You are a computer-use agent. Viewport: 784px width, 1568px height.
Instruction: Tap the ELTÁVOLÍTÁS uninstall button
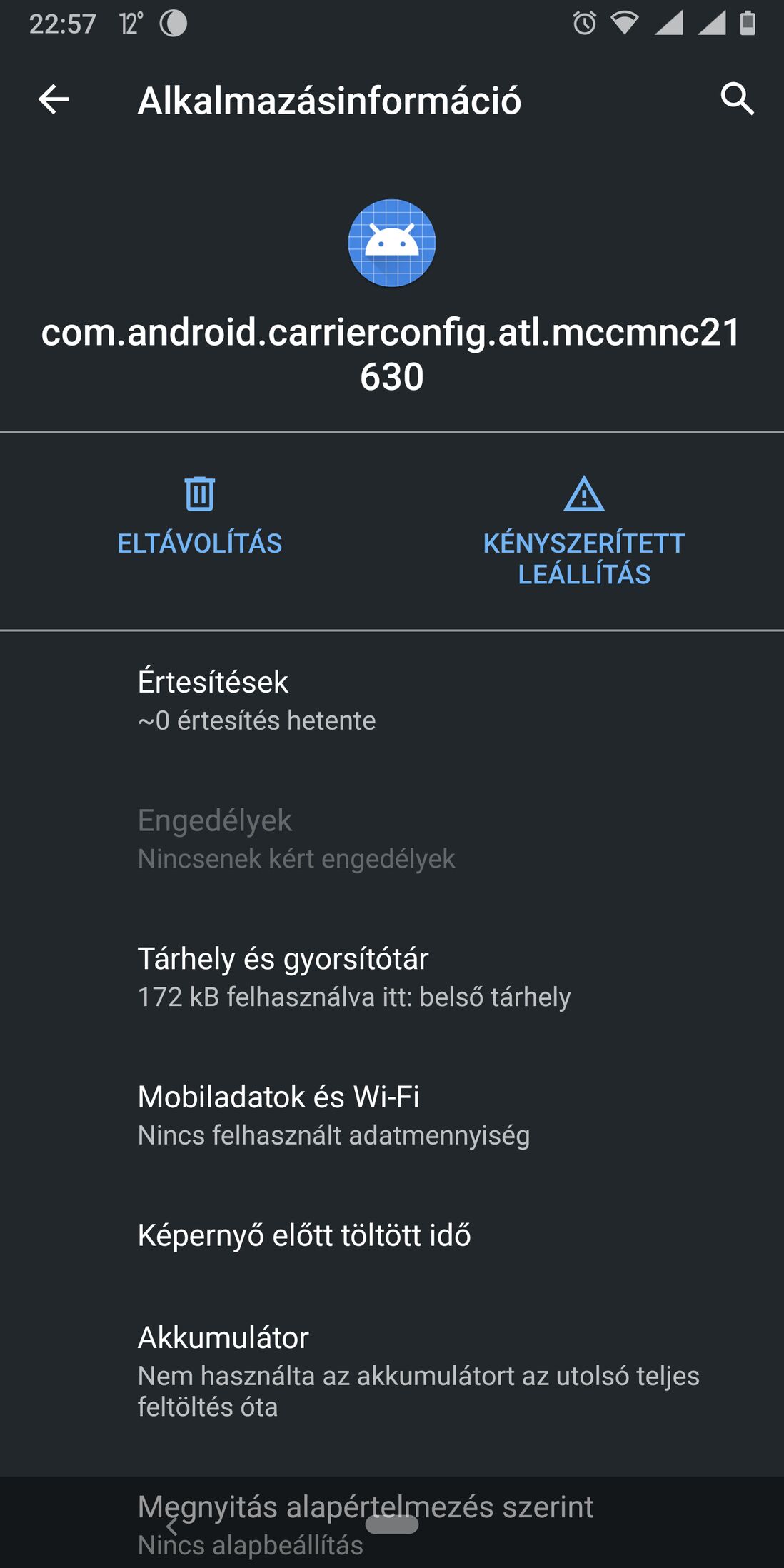coord(199,516)
